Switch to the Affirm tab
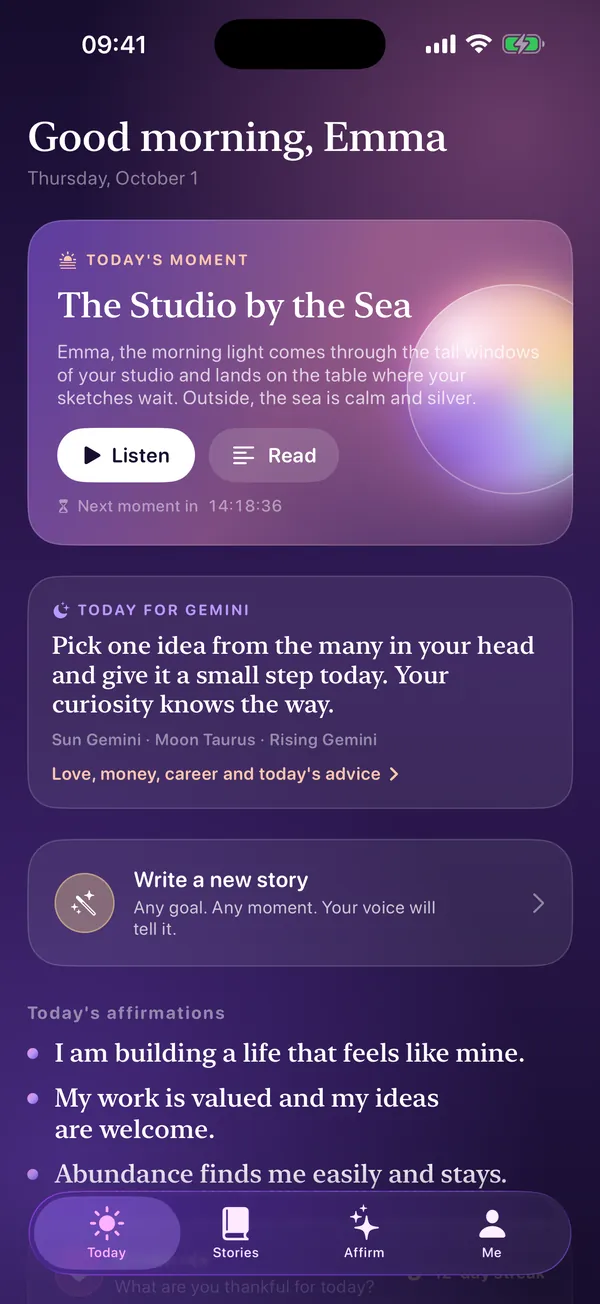 click(364, 1233)
